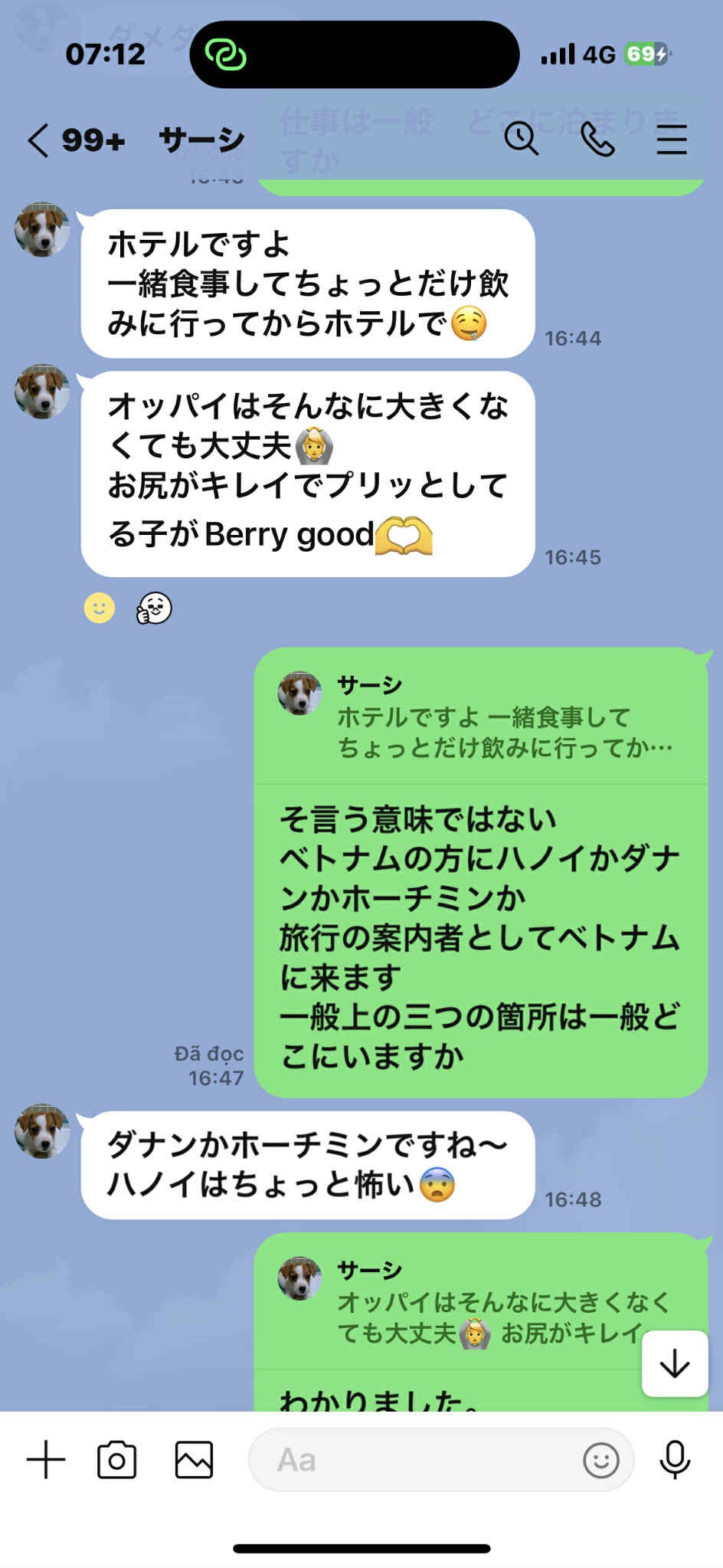The image size is (723, 1568).
Task: Open the photo gallery picker
Action: pos(194,1459)
